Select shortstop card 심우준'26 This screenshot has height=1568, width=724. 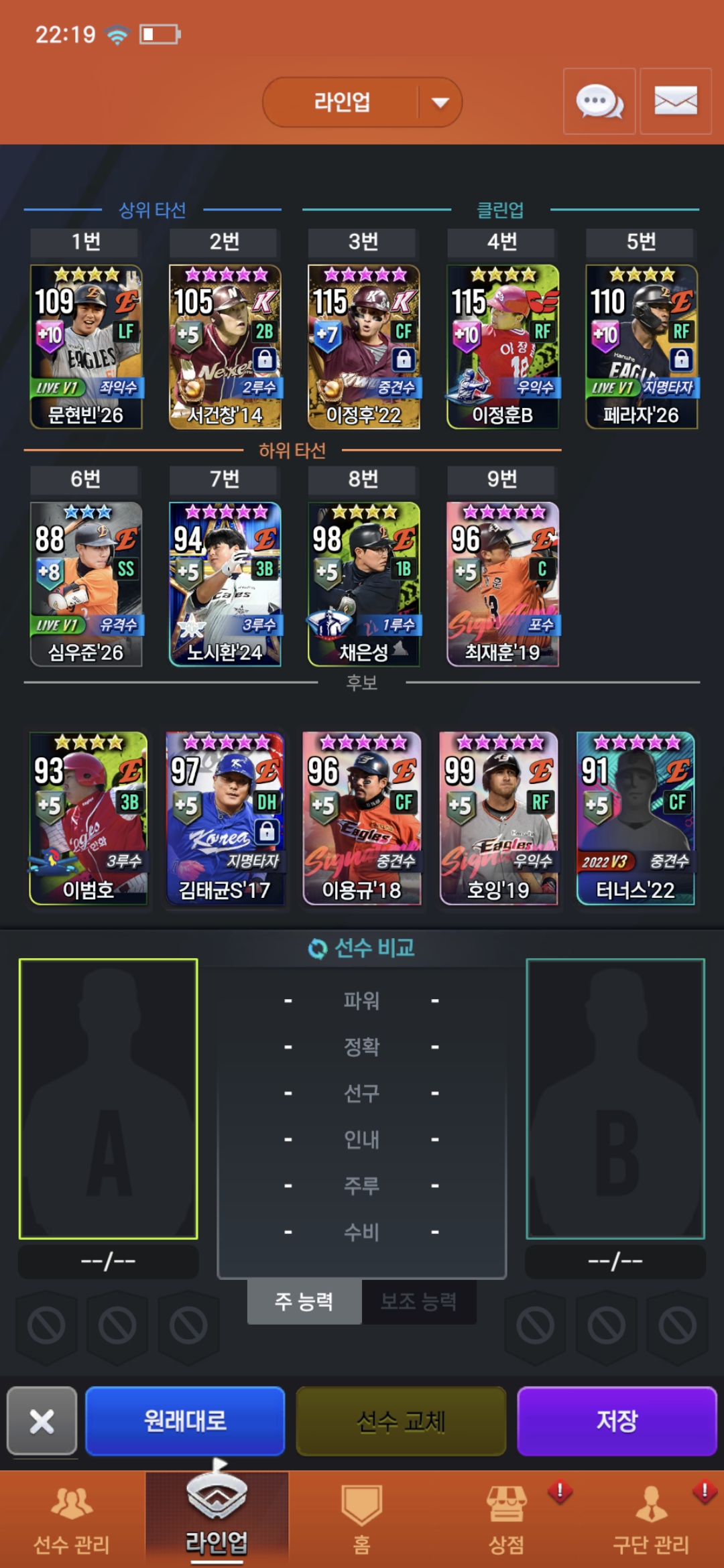point(86,584)
